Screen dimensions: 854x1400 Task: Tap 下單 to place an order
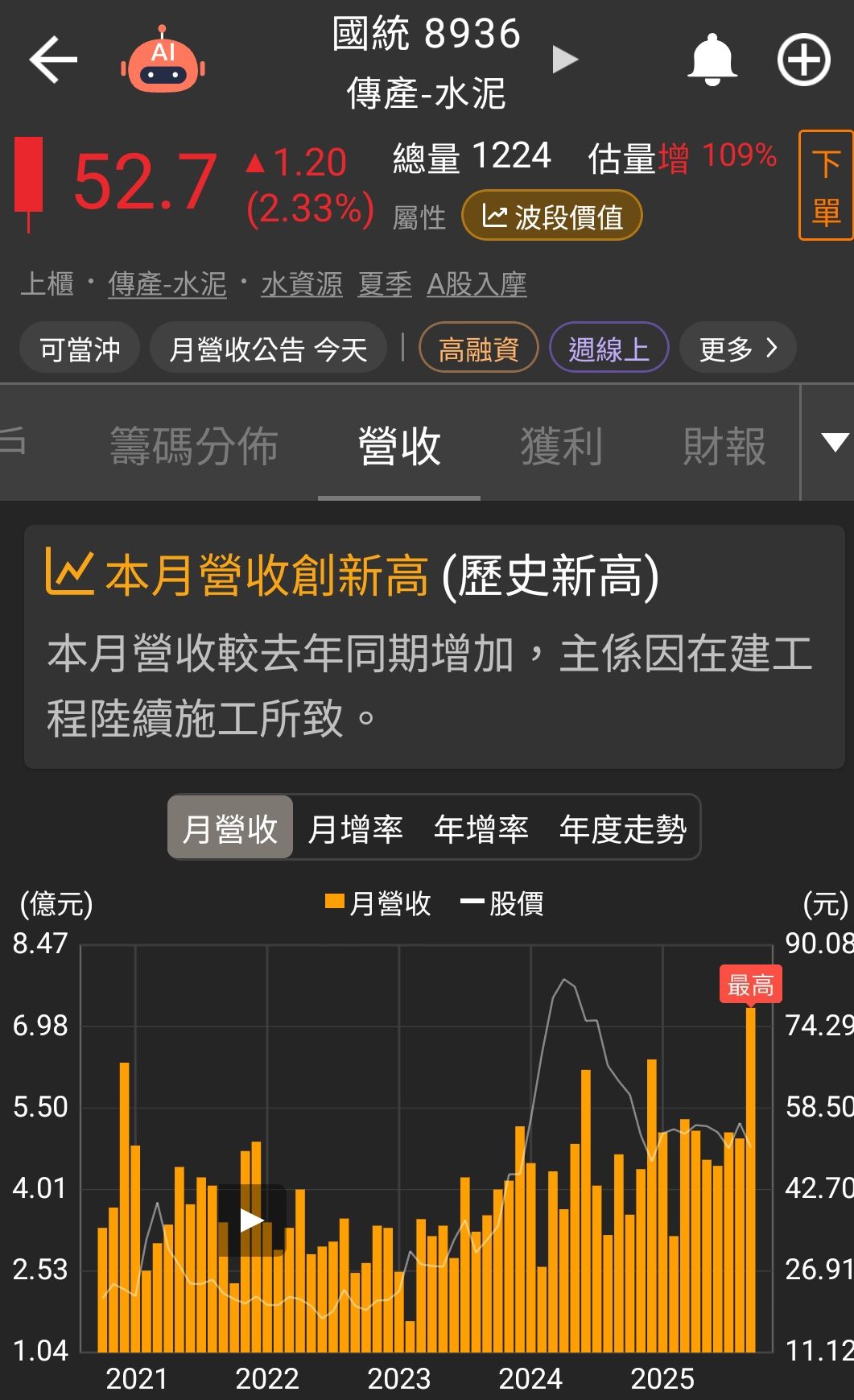pos(826,186)
